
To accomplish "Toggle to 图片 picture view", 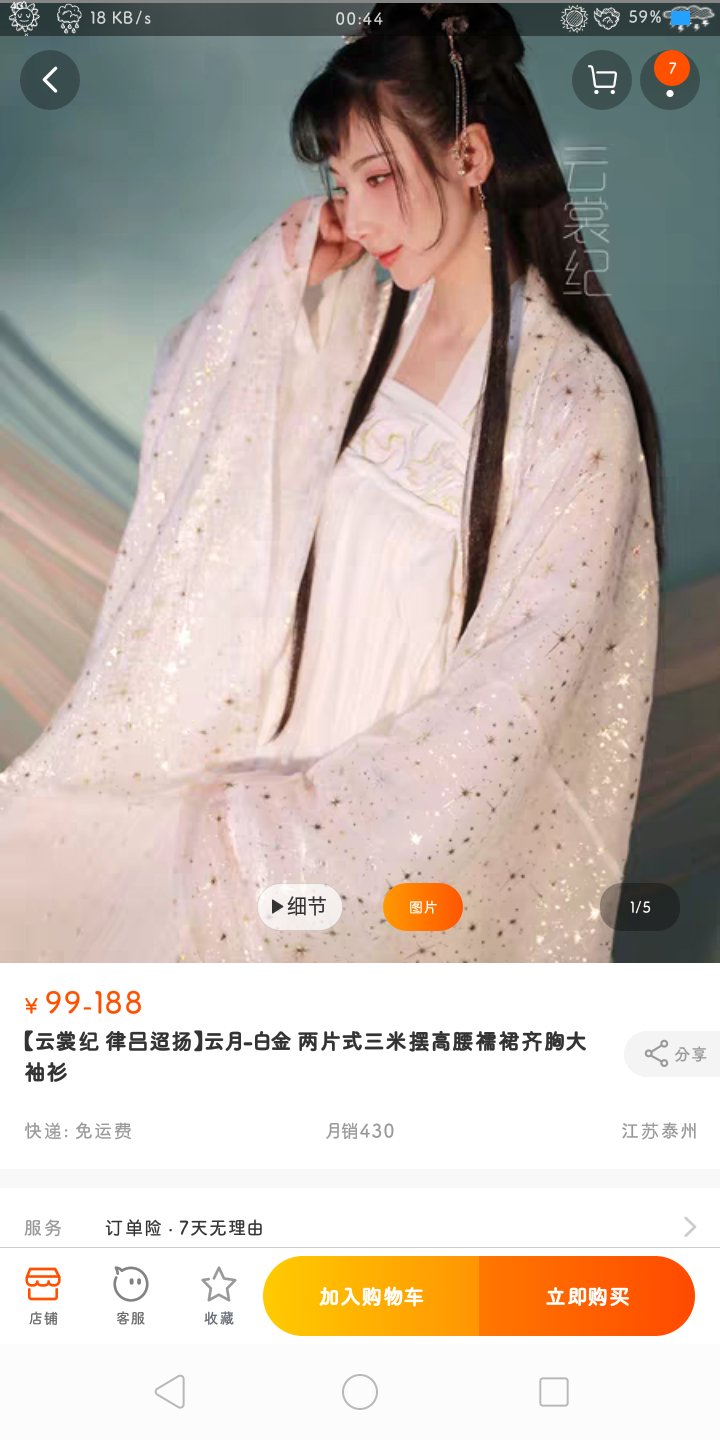I will 422,906.
